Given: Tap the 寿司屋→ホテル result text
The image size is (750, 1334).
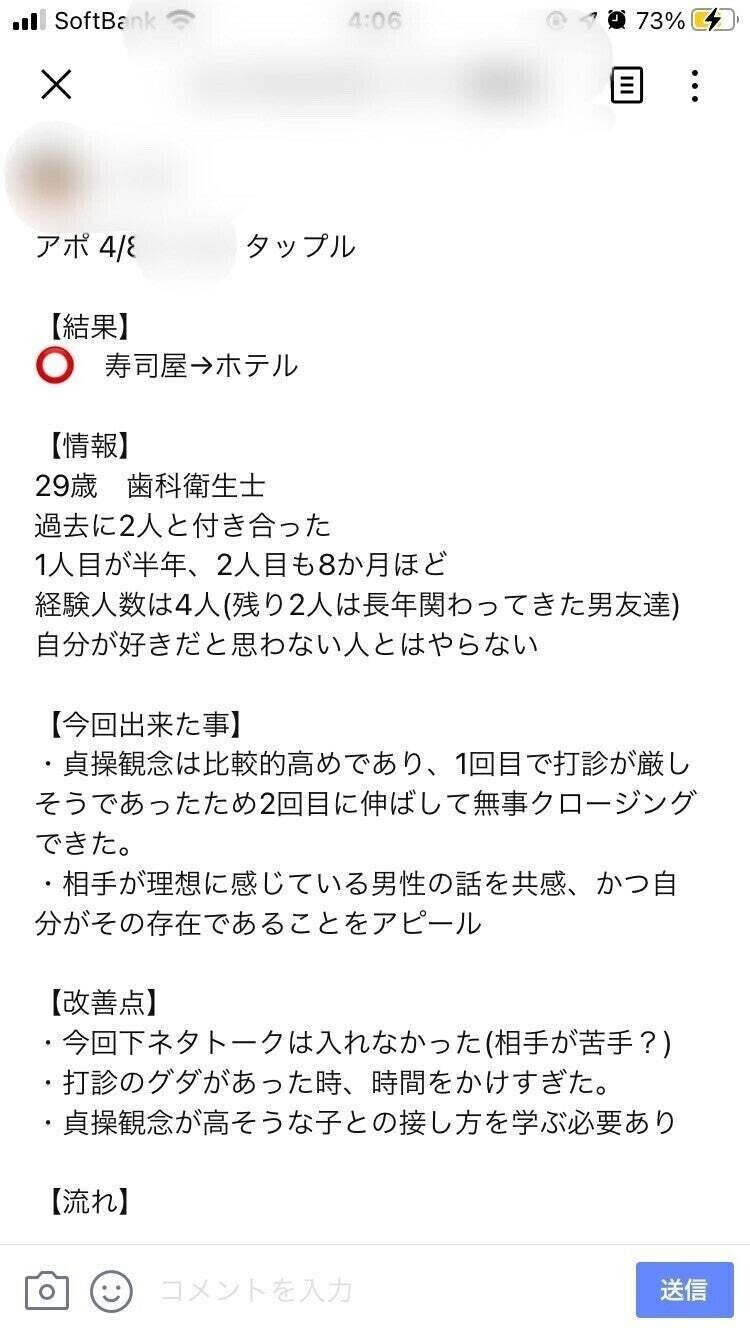Looking at the screenshot, I should point(200,367).
